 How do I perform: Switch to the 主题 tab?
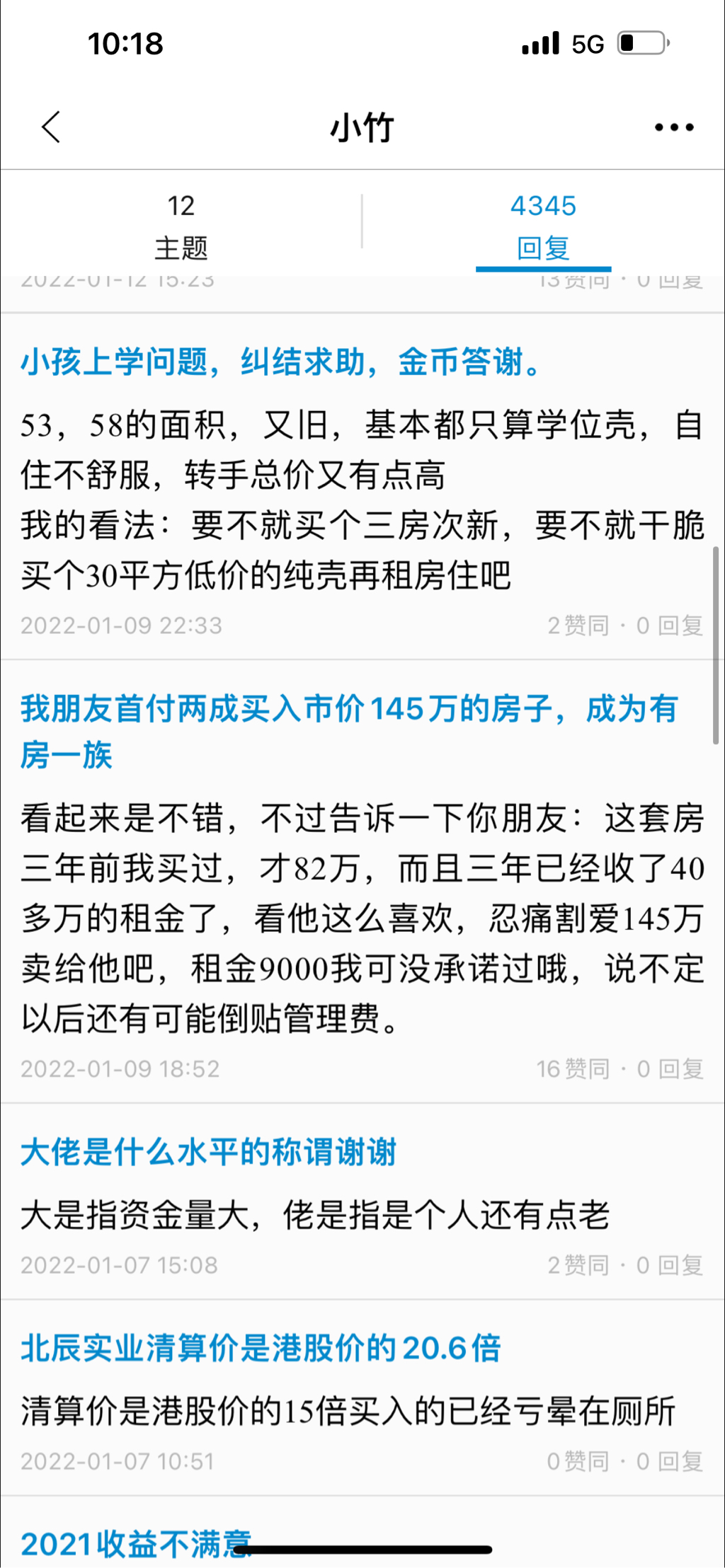click(x=181, y=226)
